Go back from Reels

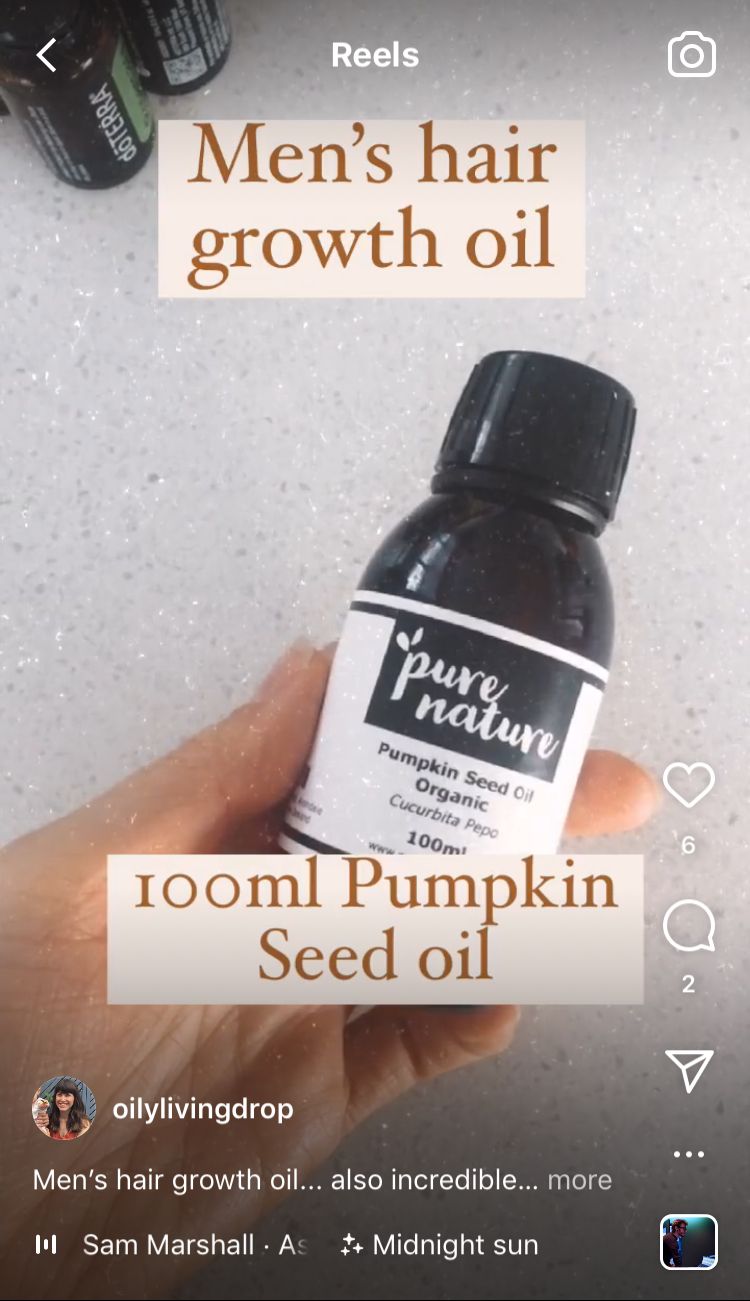point(47,55)
